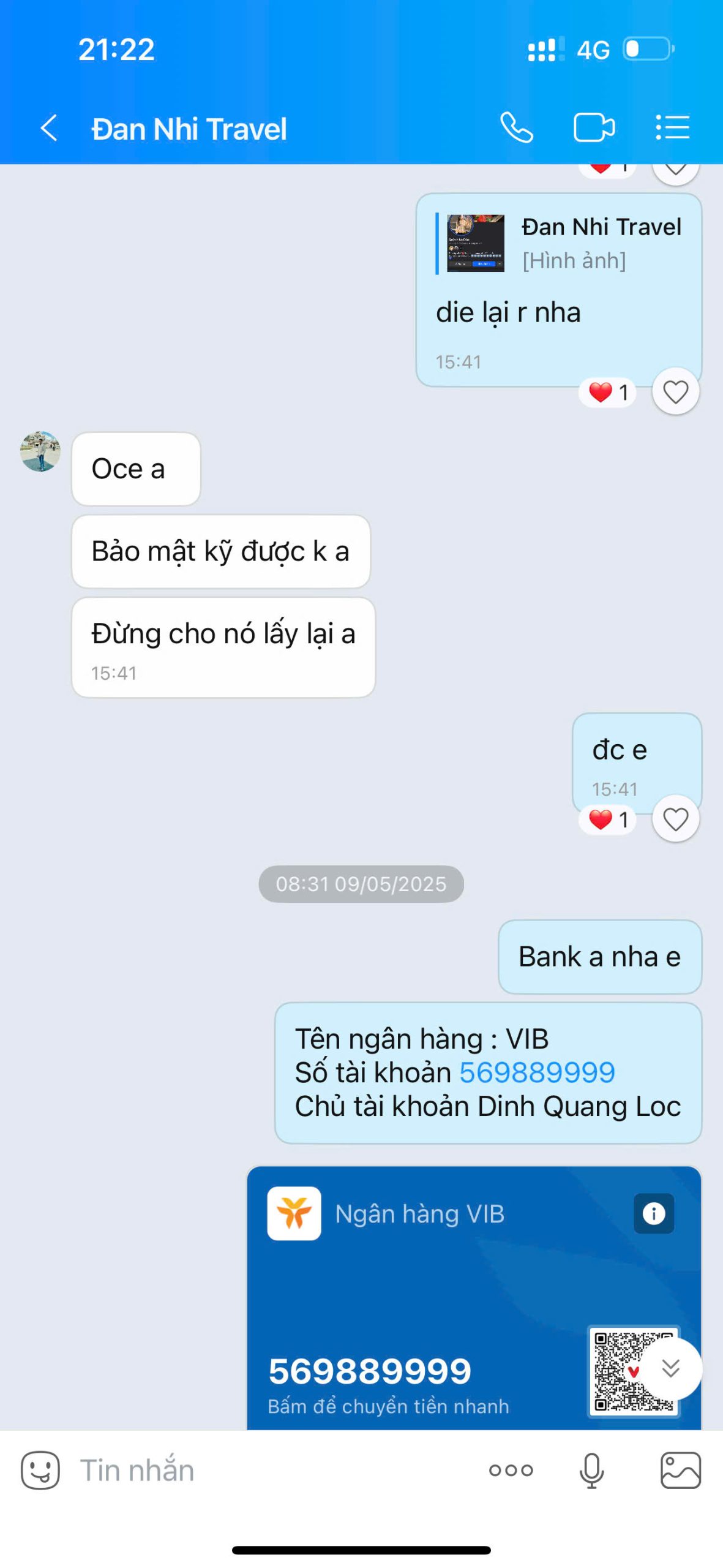Record a voice message
723x1568 pixels.
591,1469
